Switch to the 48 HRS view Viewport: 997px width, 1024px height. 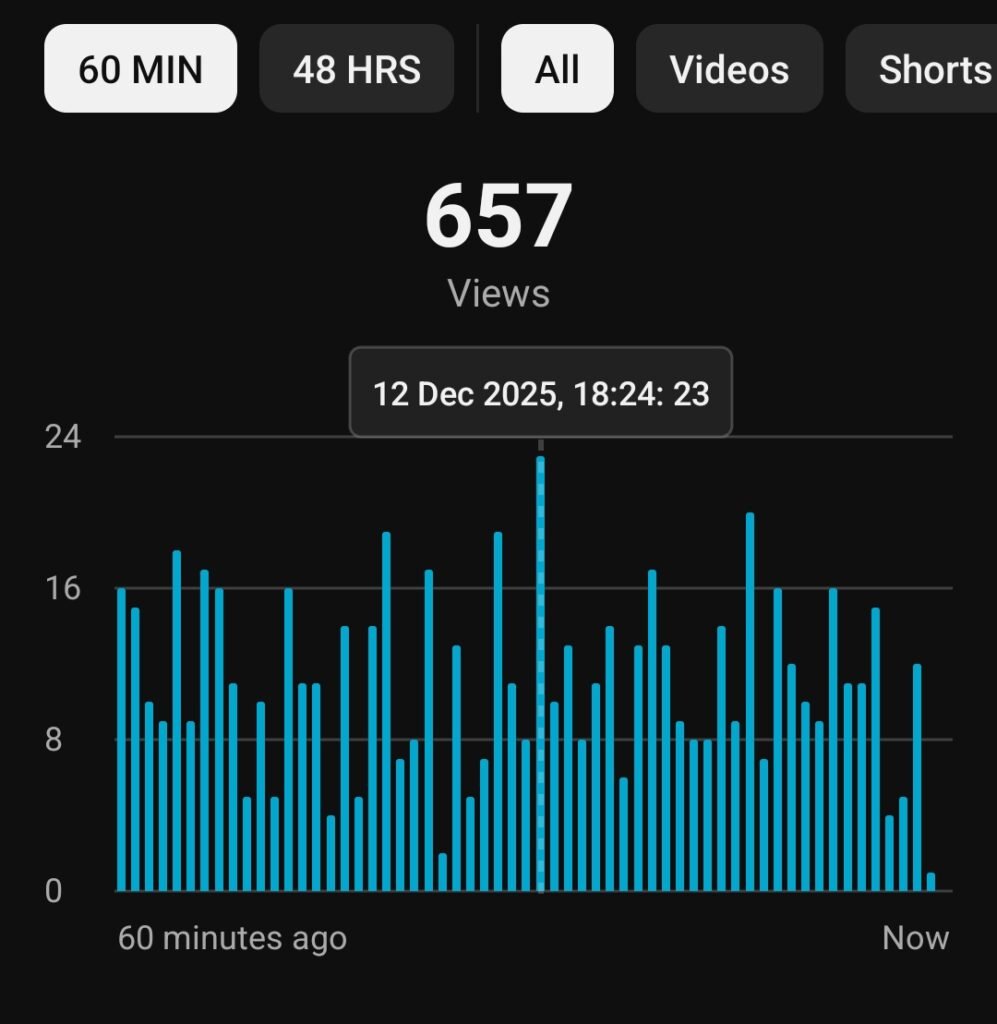357,68
